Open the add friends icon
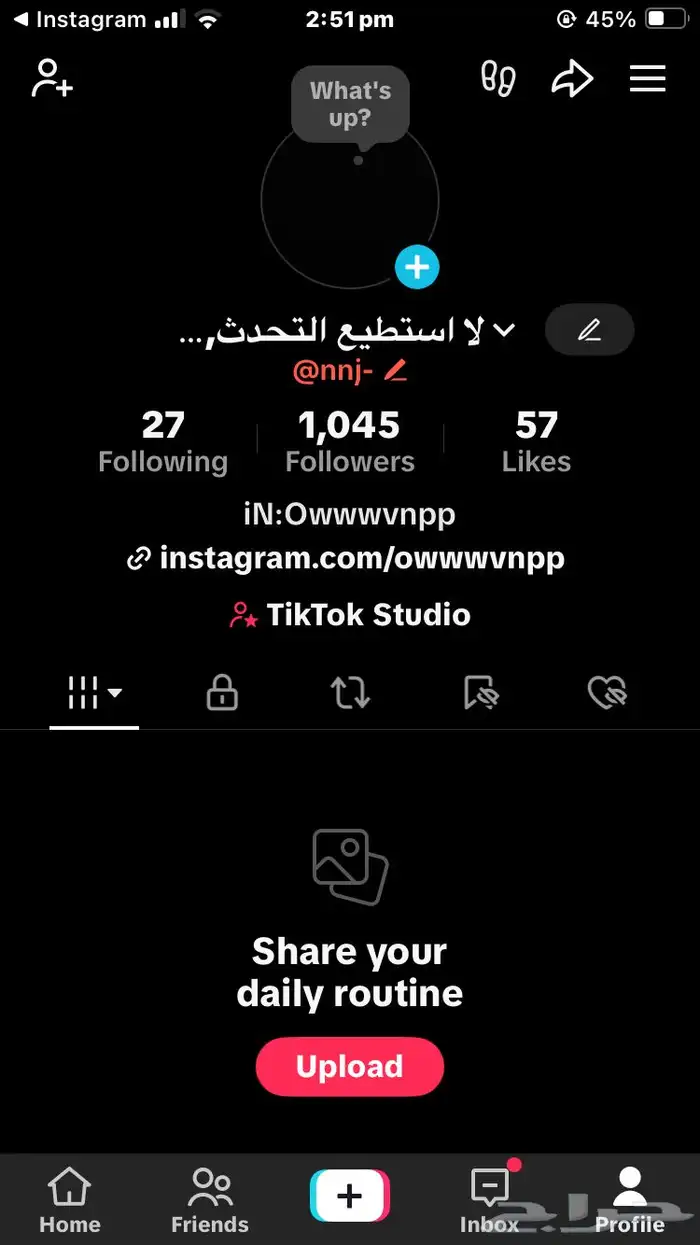 [x=52, y=79]
